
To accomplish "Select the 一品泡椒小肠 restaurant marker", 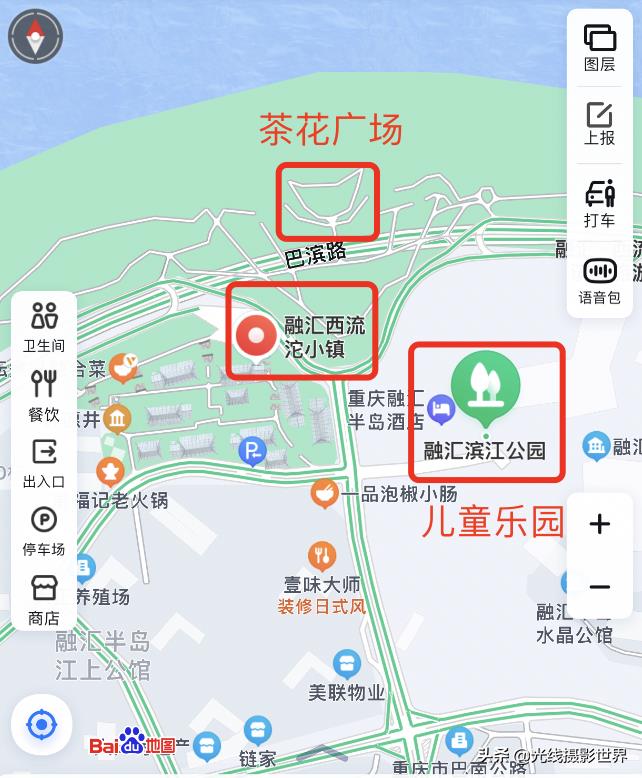I will point(323,492).
